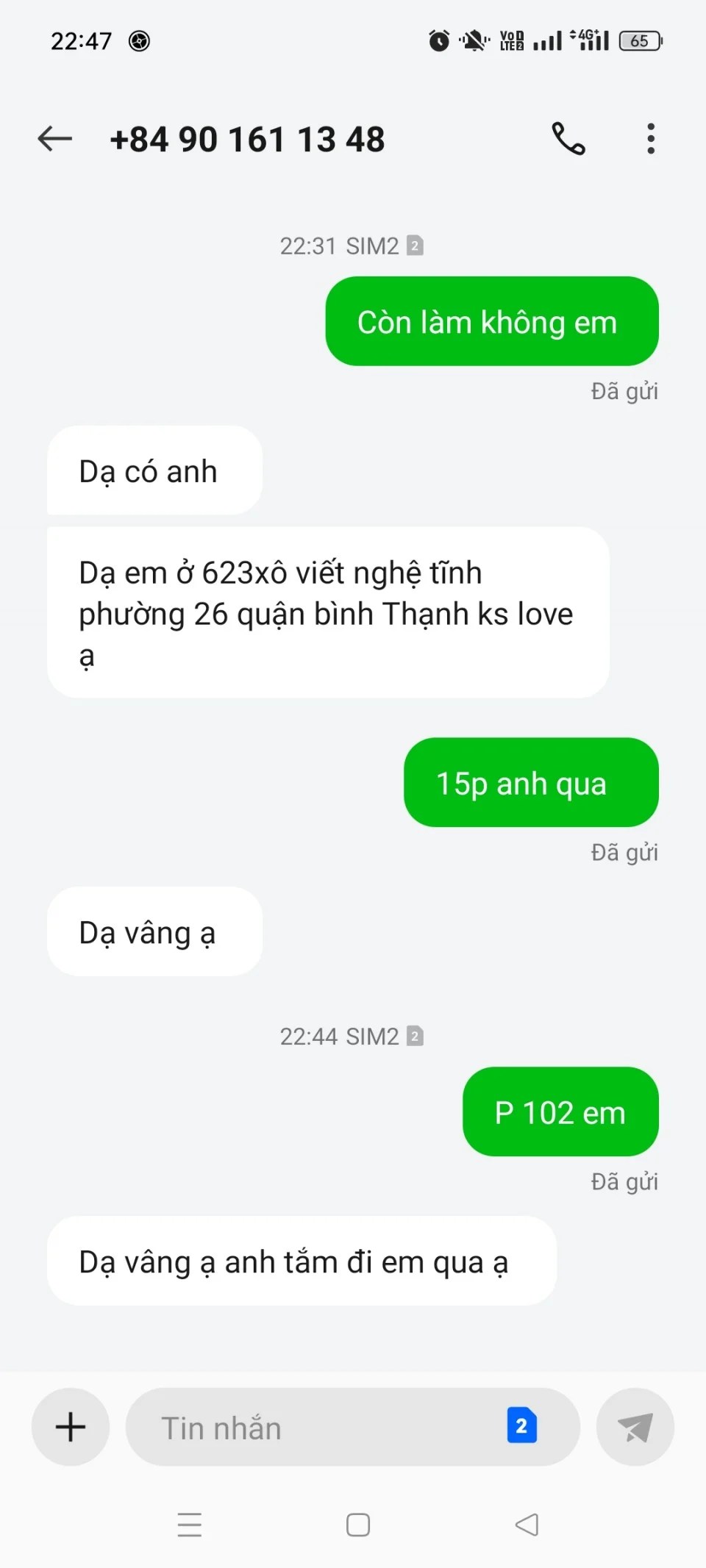Go to the home screen

coord(358,1525)
